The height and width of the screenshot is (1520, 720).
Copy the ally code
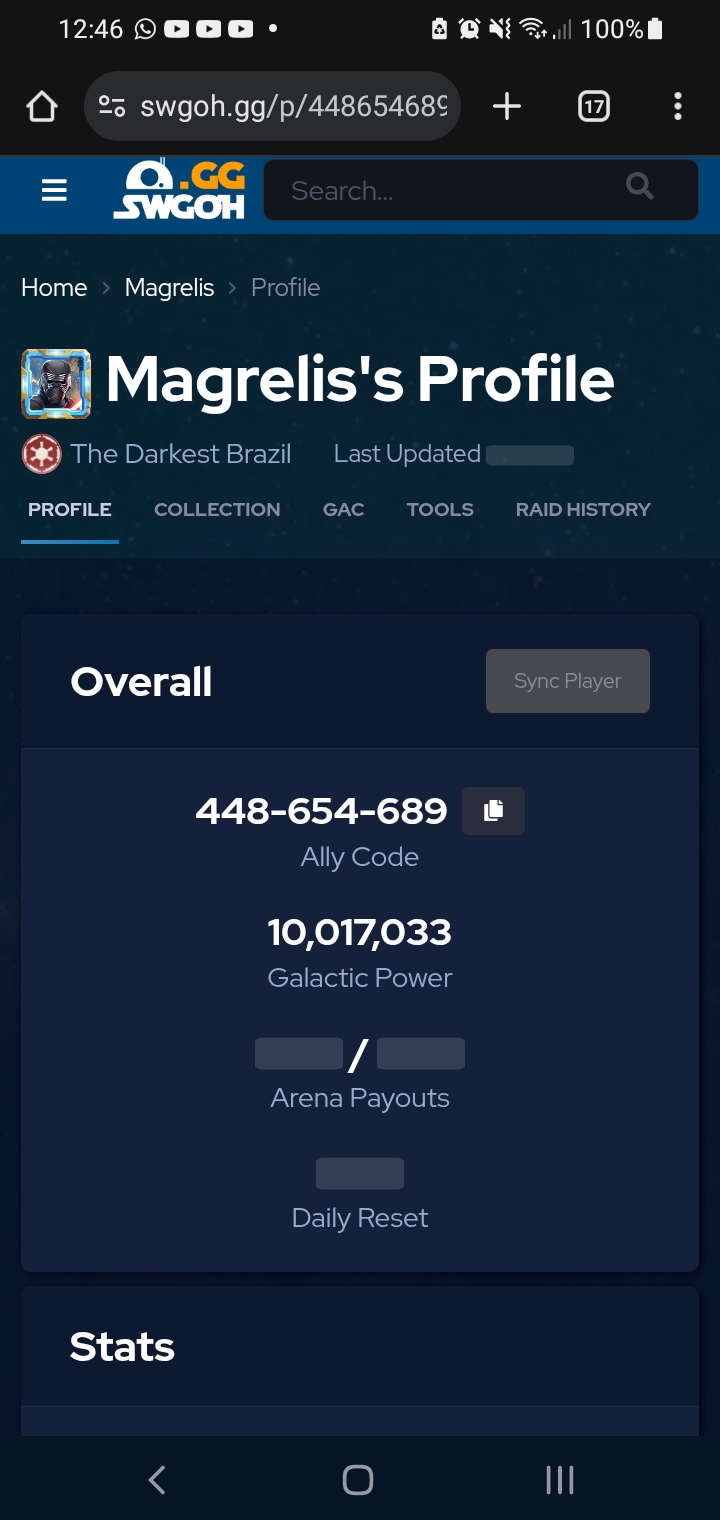[x=493, y=811]
